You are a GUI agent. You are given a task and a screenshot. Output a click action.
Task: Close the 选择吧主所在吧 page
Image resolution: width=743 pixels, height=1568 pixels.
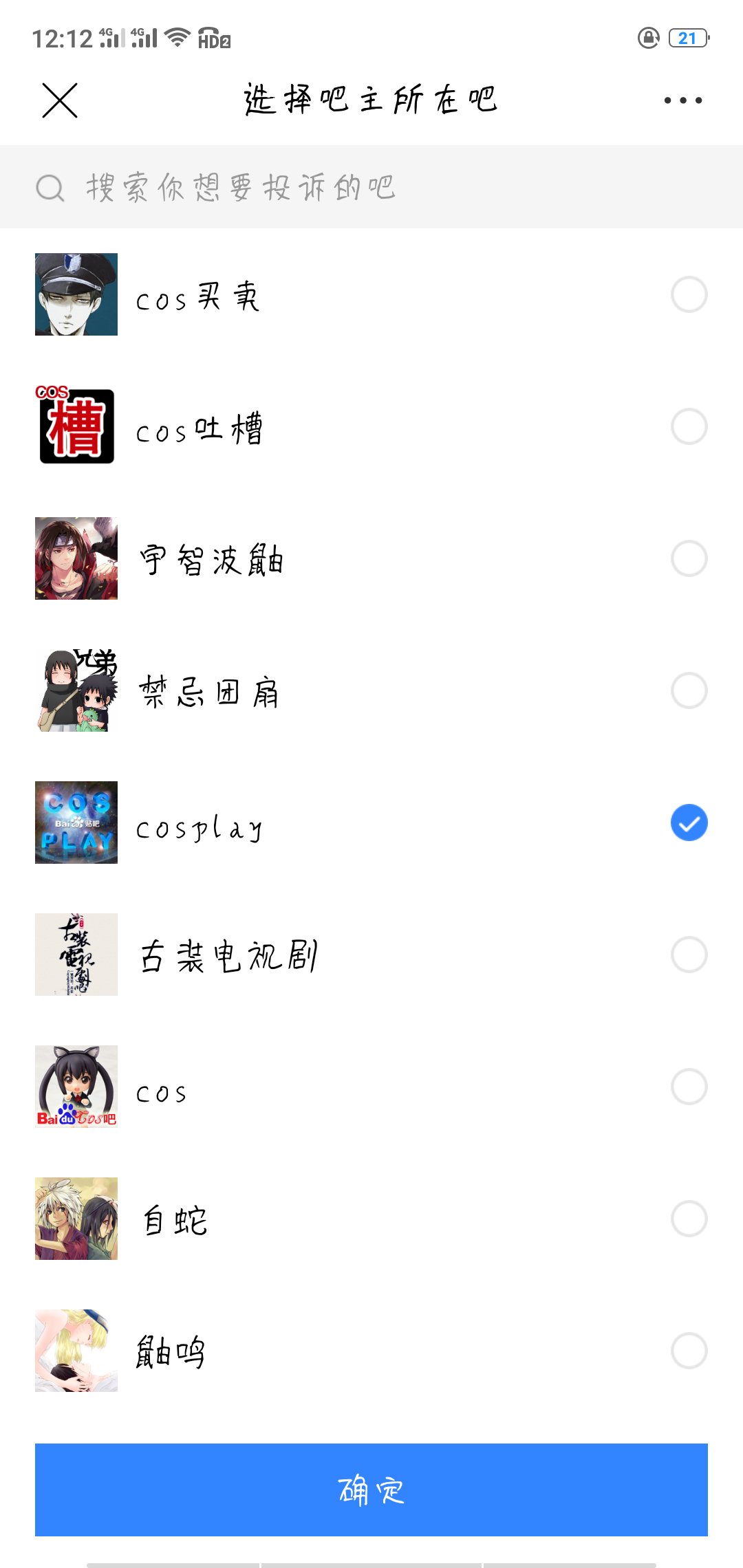point(60,100)
